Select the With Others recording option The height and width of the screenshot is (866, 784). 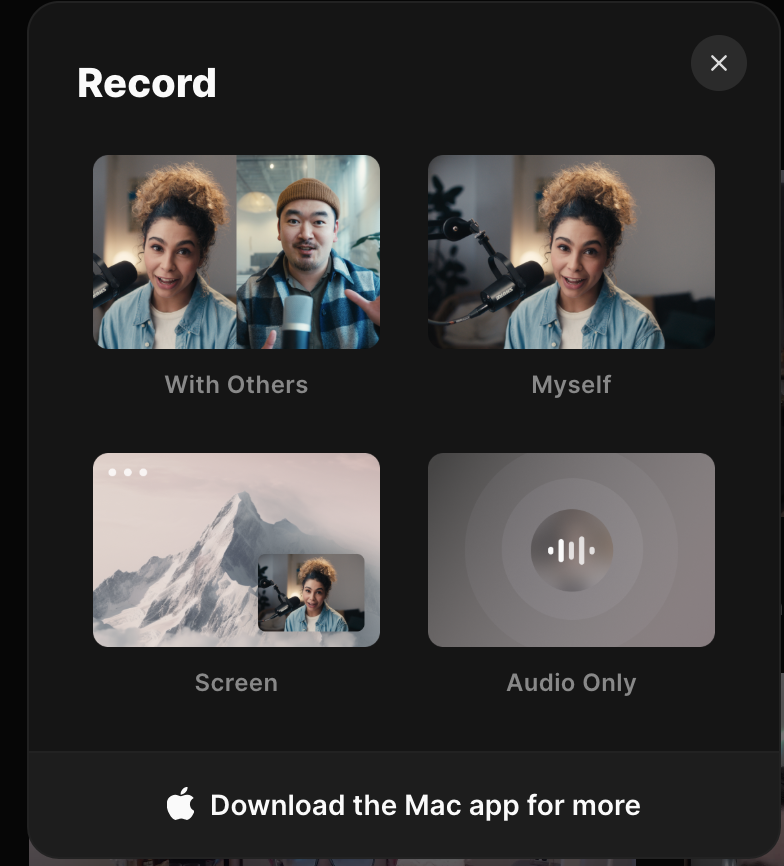pos(236,252)
